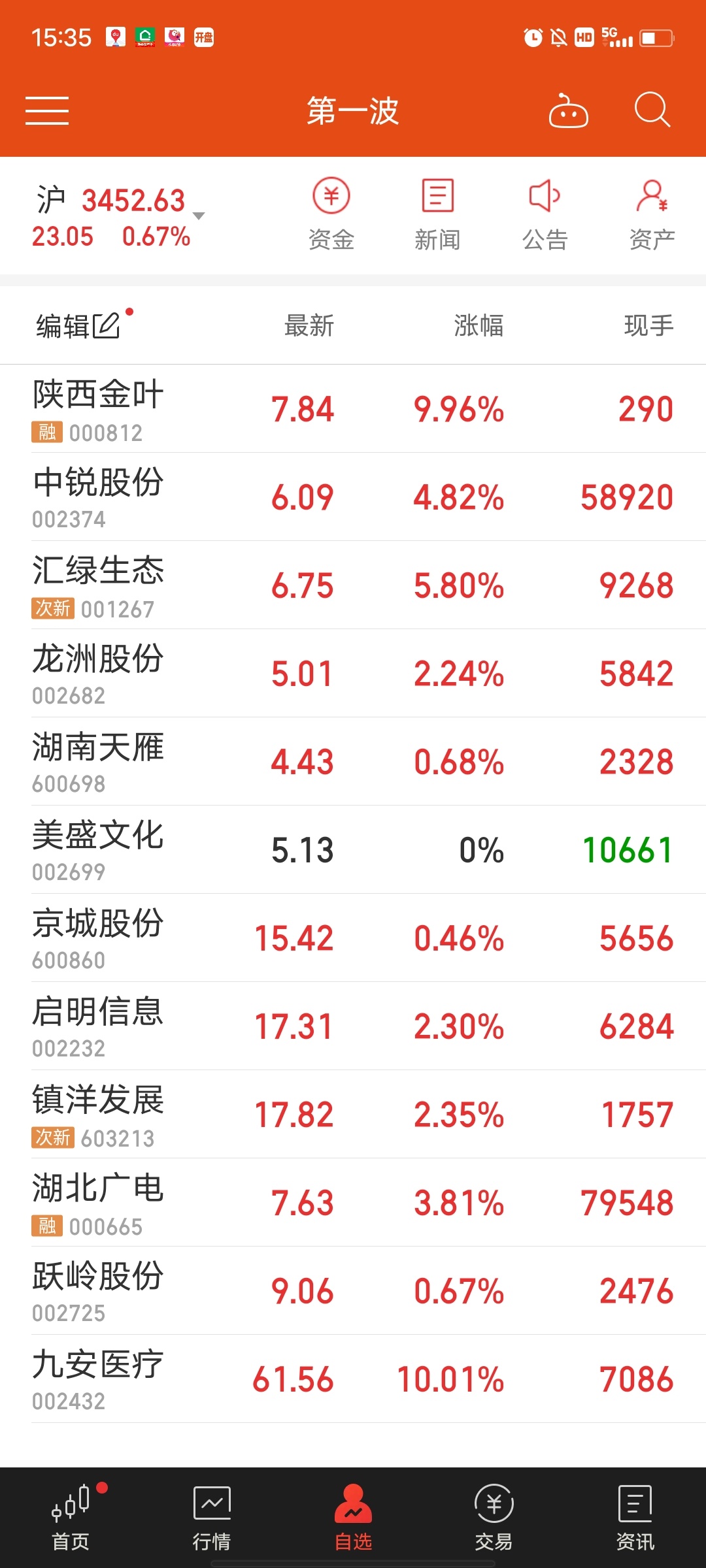Open 新闻 news shortcut

[437, 214]
